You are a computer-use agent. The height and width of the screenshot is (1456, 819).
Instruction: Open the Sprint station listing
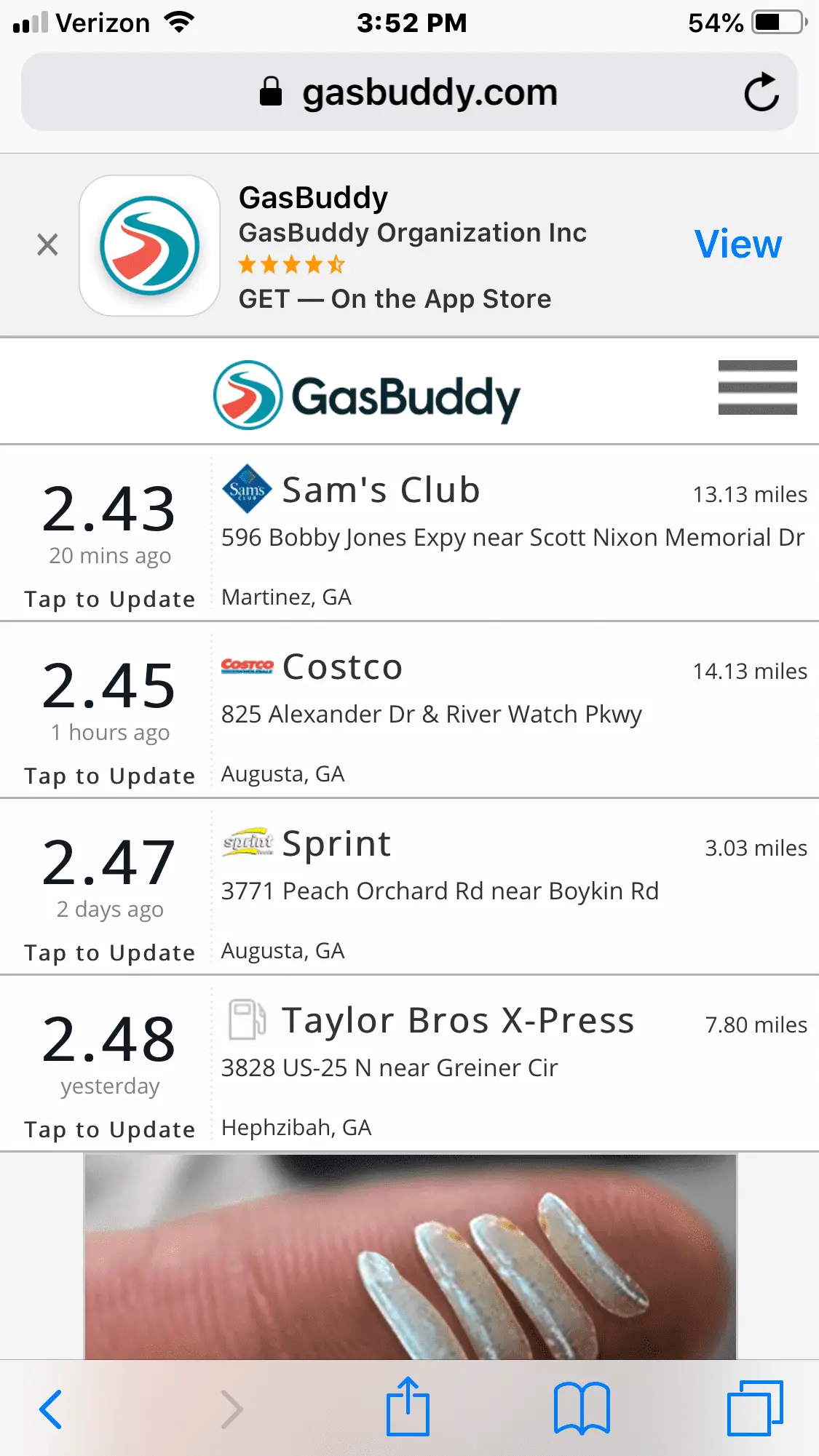[x=336, y=844]
